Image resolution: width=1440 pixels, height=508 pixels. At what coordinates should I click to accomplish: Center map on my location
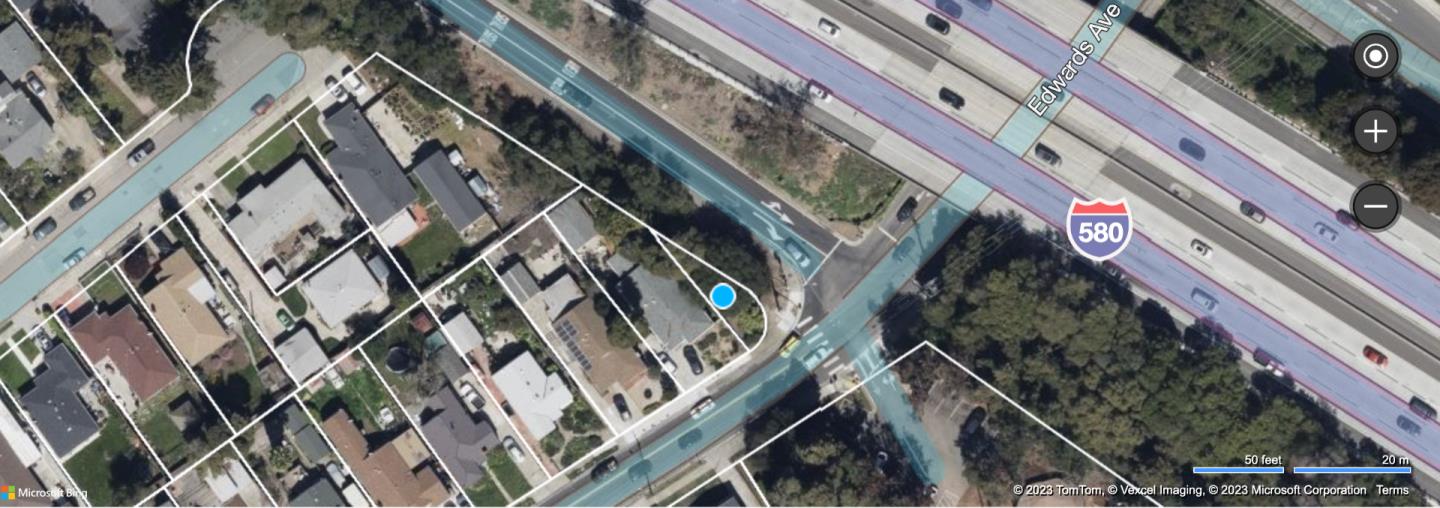coord(1375,56)
